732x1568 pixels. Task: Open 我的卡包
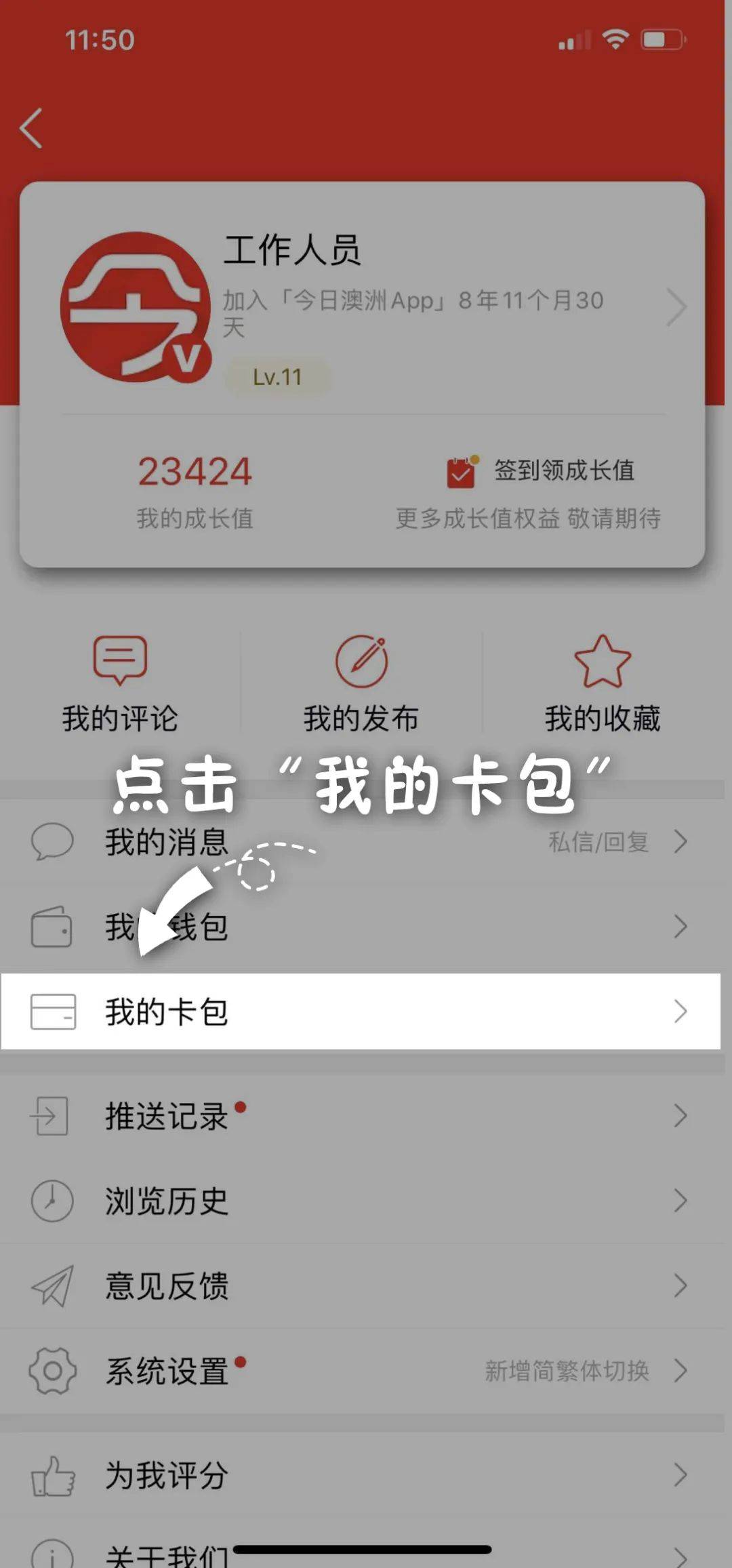point(359,1011)
